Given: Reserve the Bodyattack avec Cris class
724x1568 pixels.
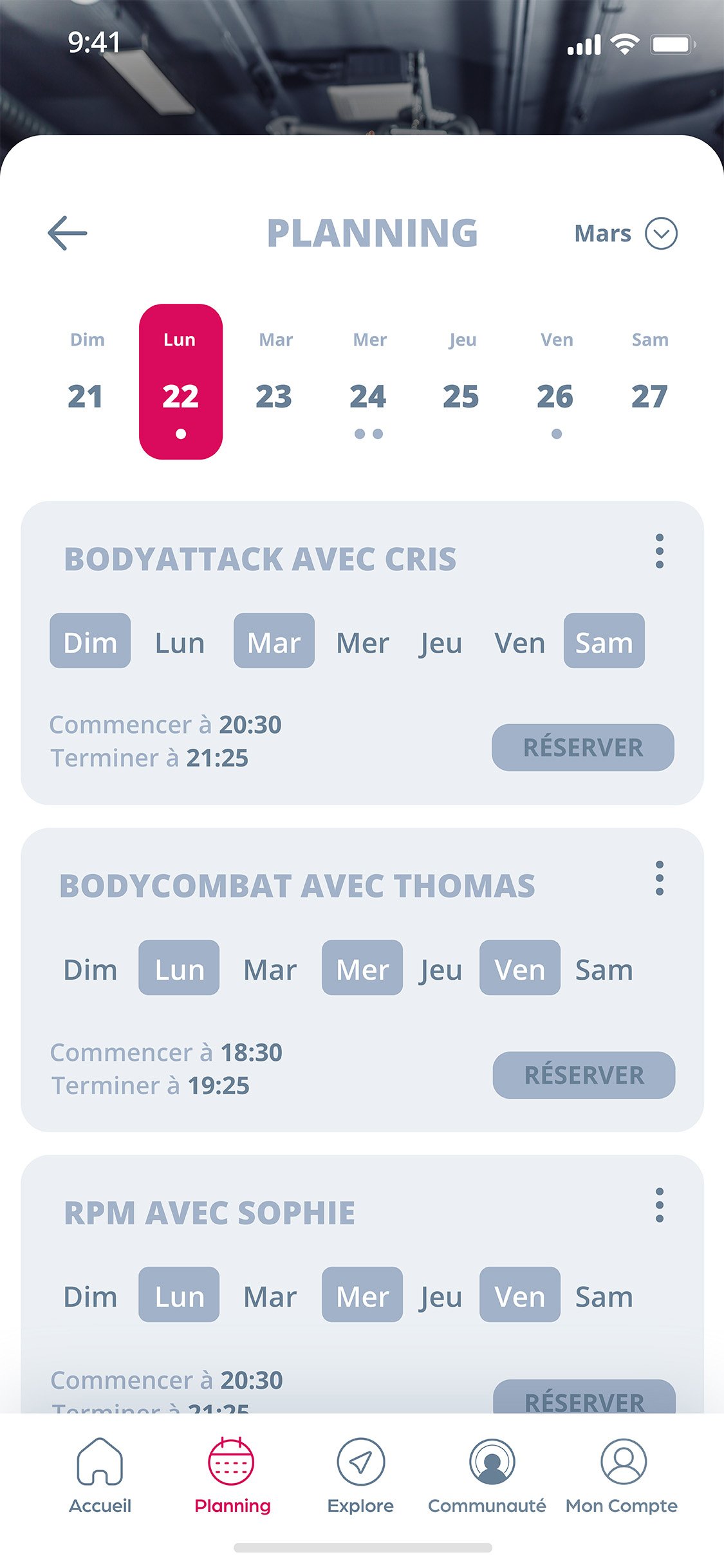Looking at the screenshot, I should click(583, 747).
